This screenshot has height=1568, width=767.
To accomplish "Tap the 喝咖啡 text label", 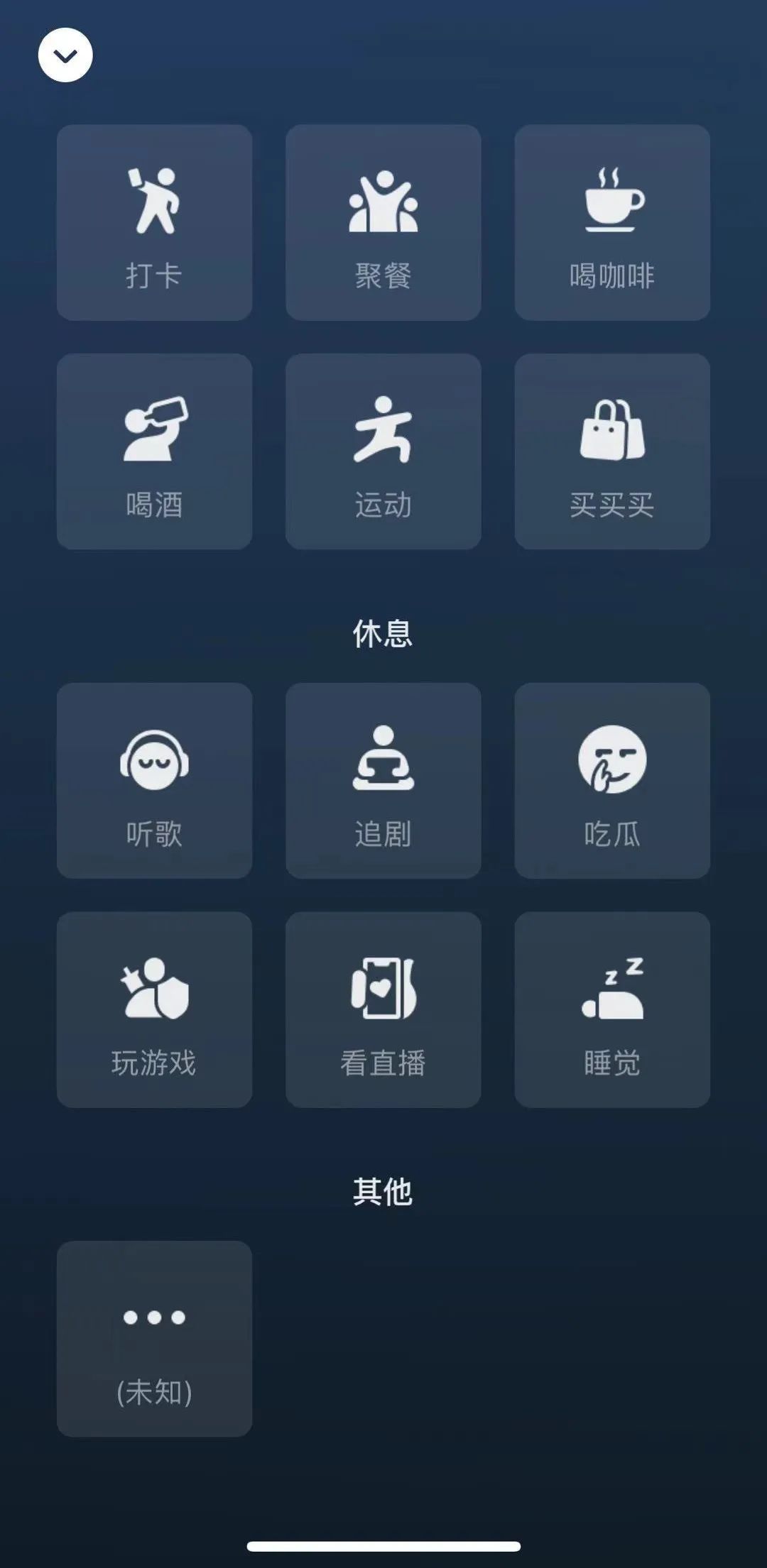I will pyautogui.click(x=613, y=277).
